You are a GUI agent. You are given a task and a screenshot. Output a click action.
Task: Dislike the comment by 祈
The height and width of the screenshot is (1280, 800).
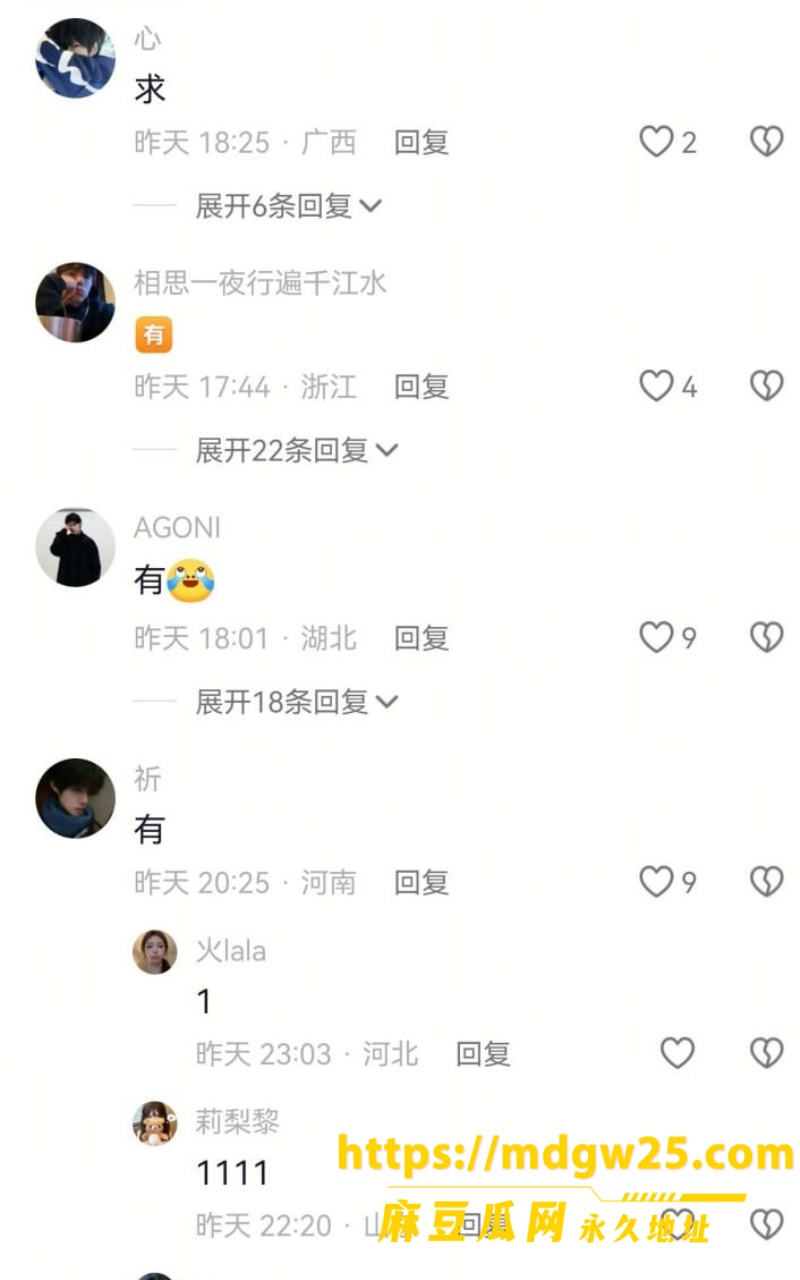[767, 882]
